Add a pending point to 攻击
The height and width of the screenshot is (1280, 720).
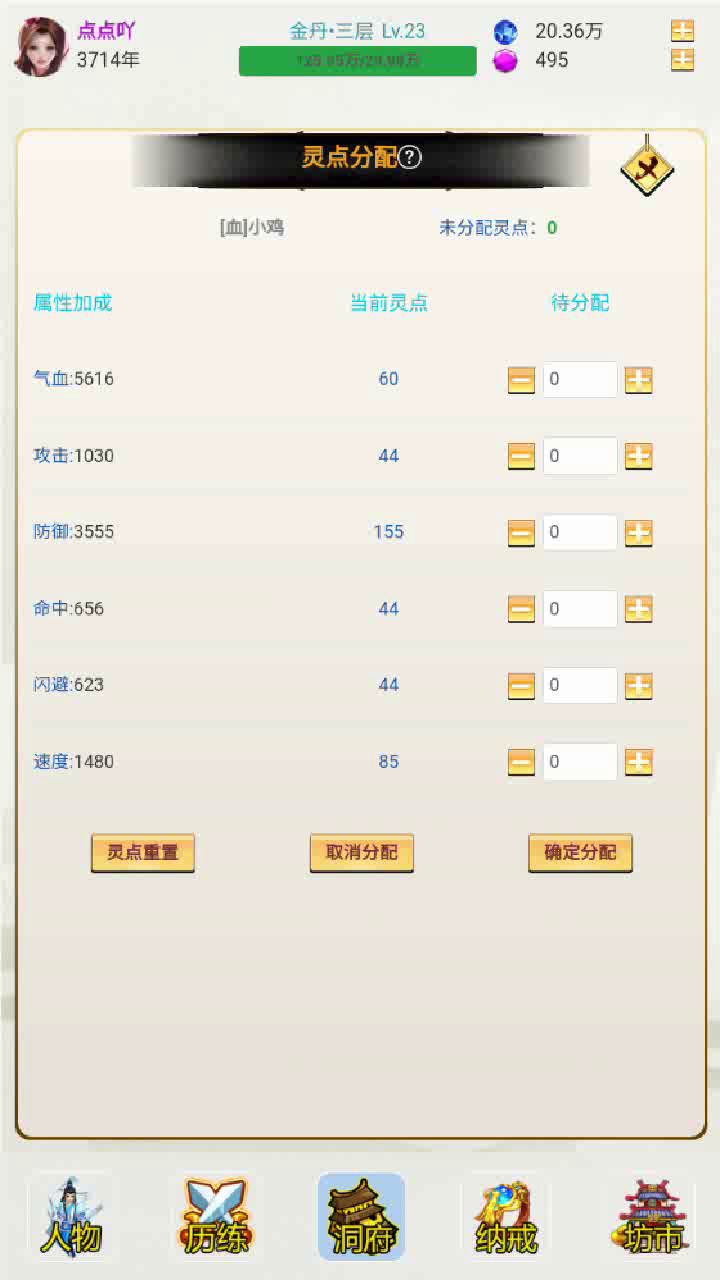pyautogui.click(x=638, y=456)
